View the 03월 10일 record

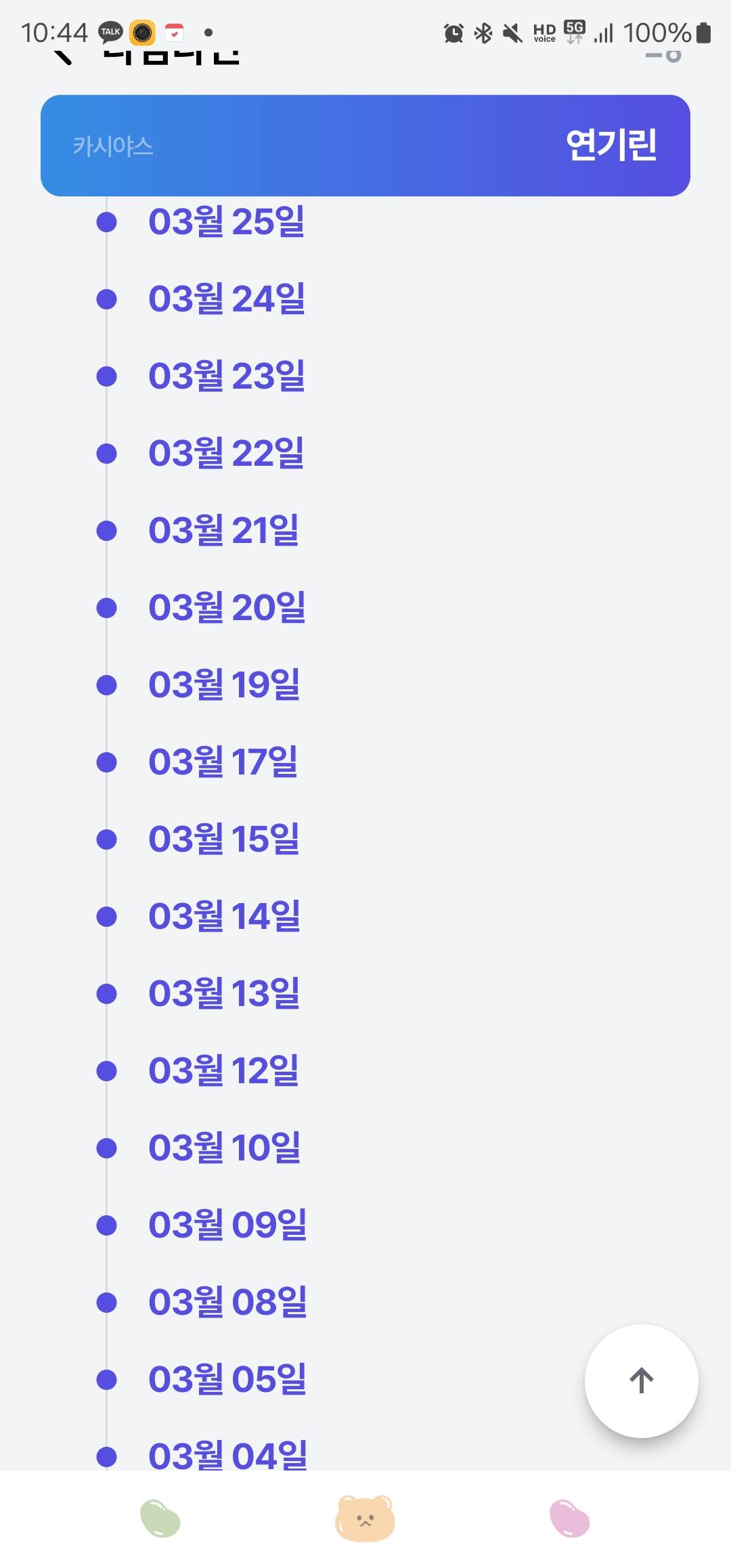(225, 1148)
